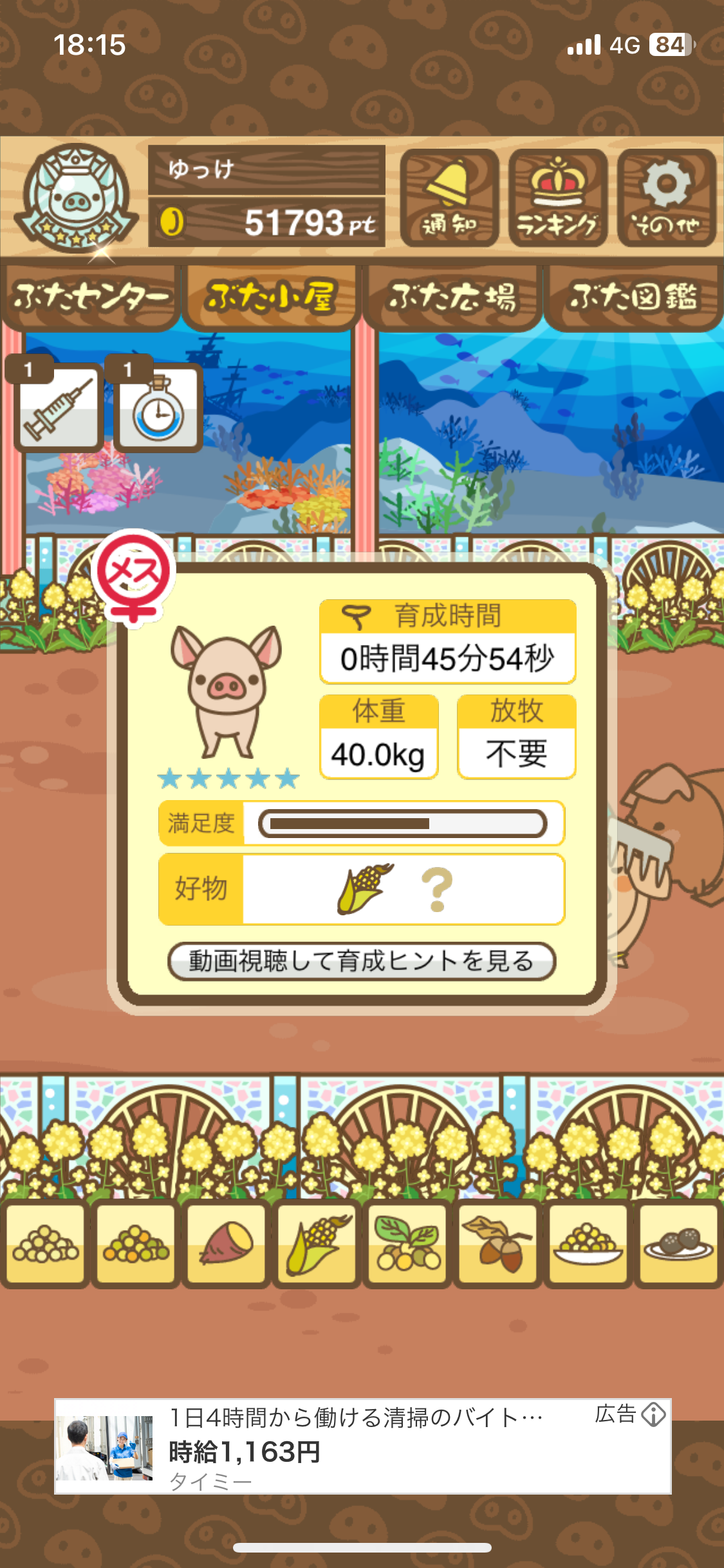Tap the ad info icon beside 広告

(x=654, y=1414)
